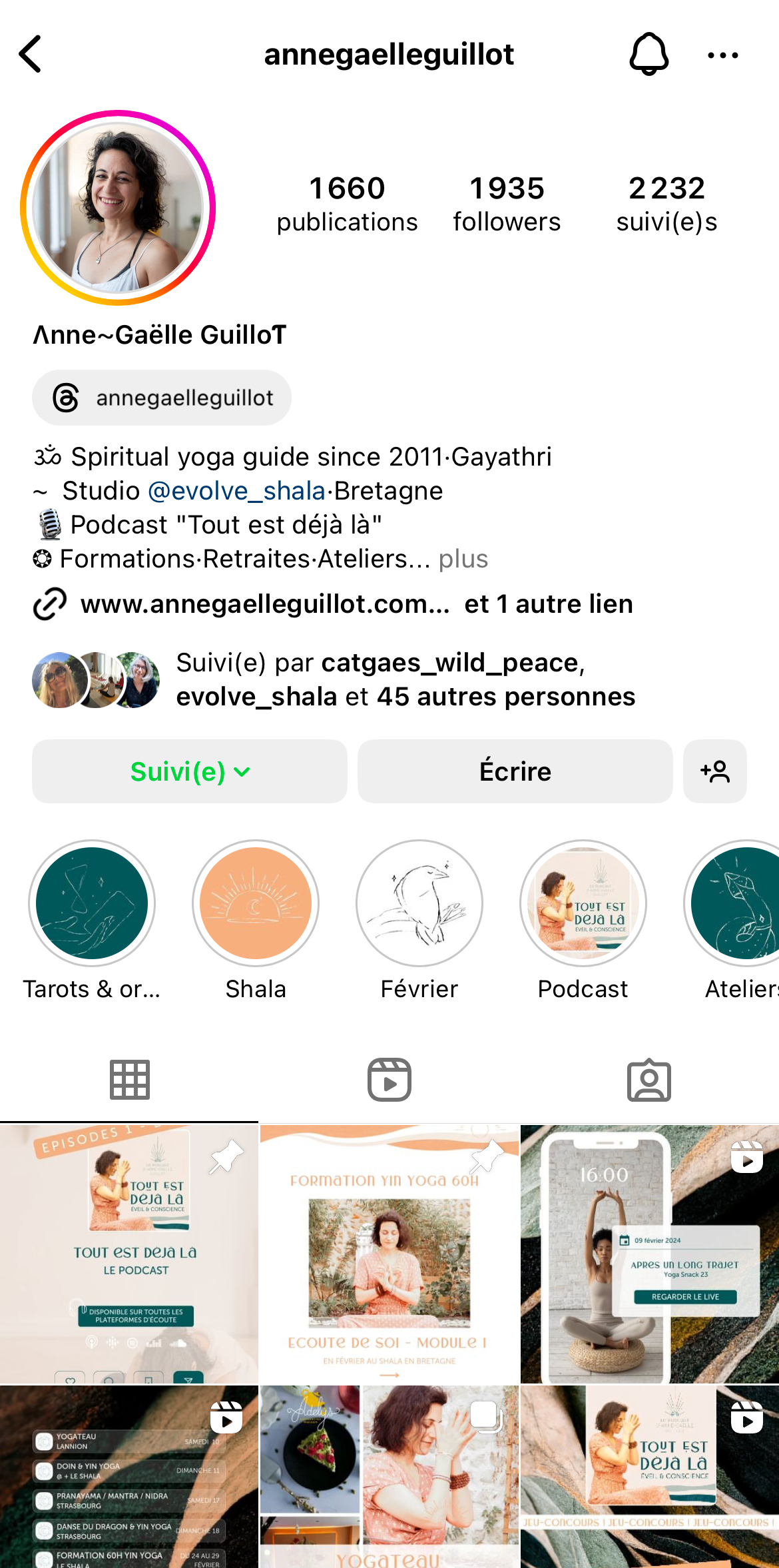Image resolution: width=779 pixels, height=1568 pixels.
Task: Open the @evolve_shala mention in bio
Action: 236,491
